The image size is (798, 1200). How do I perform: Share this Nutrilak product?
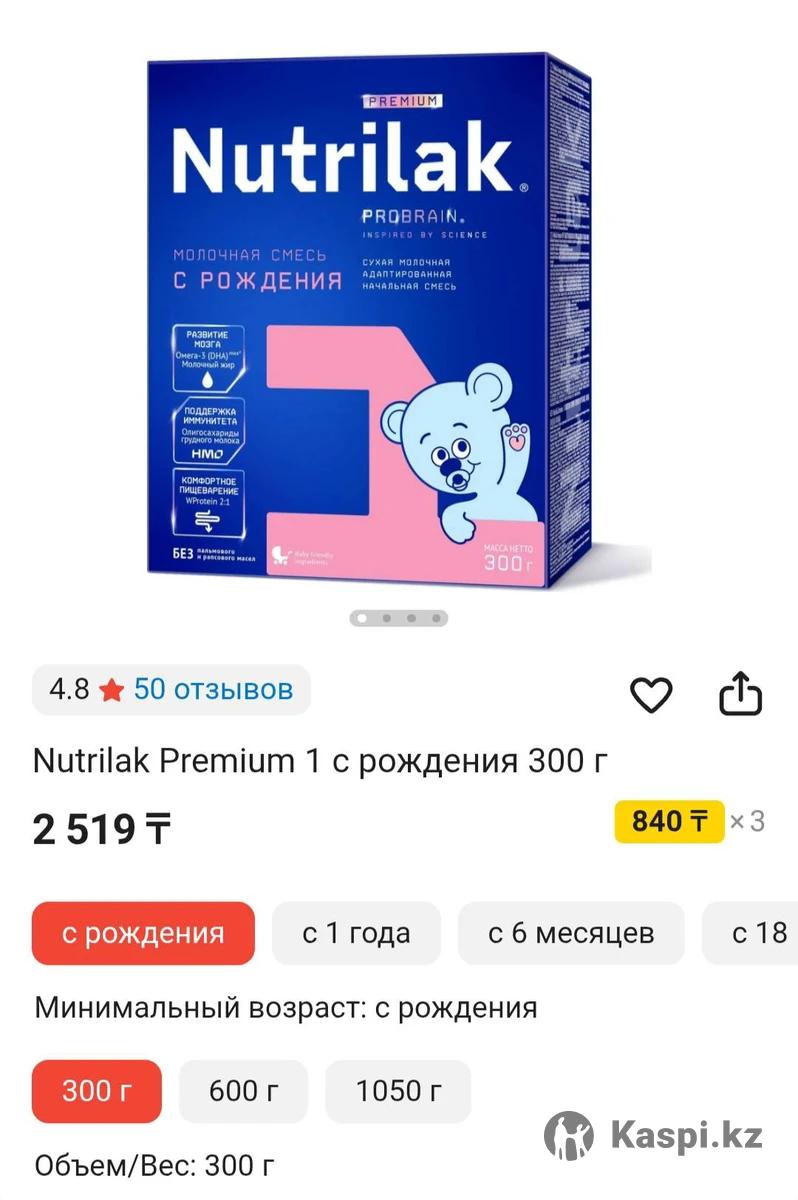tap(741, 694)
